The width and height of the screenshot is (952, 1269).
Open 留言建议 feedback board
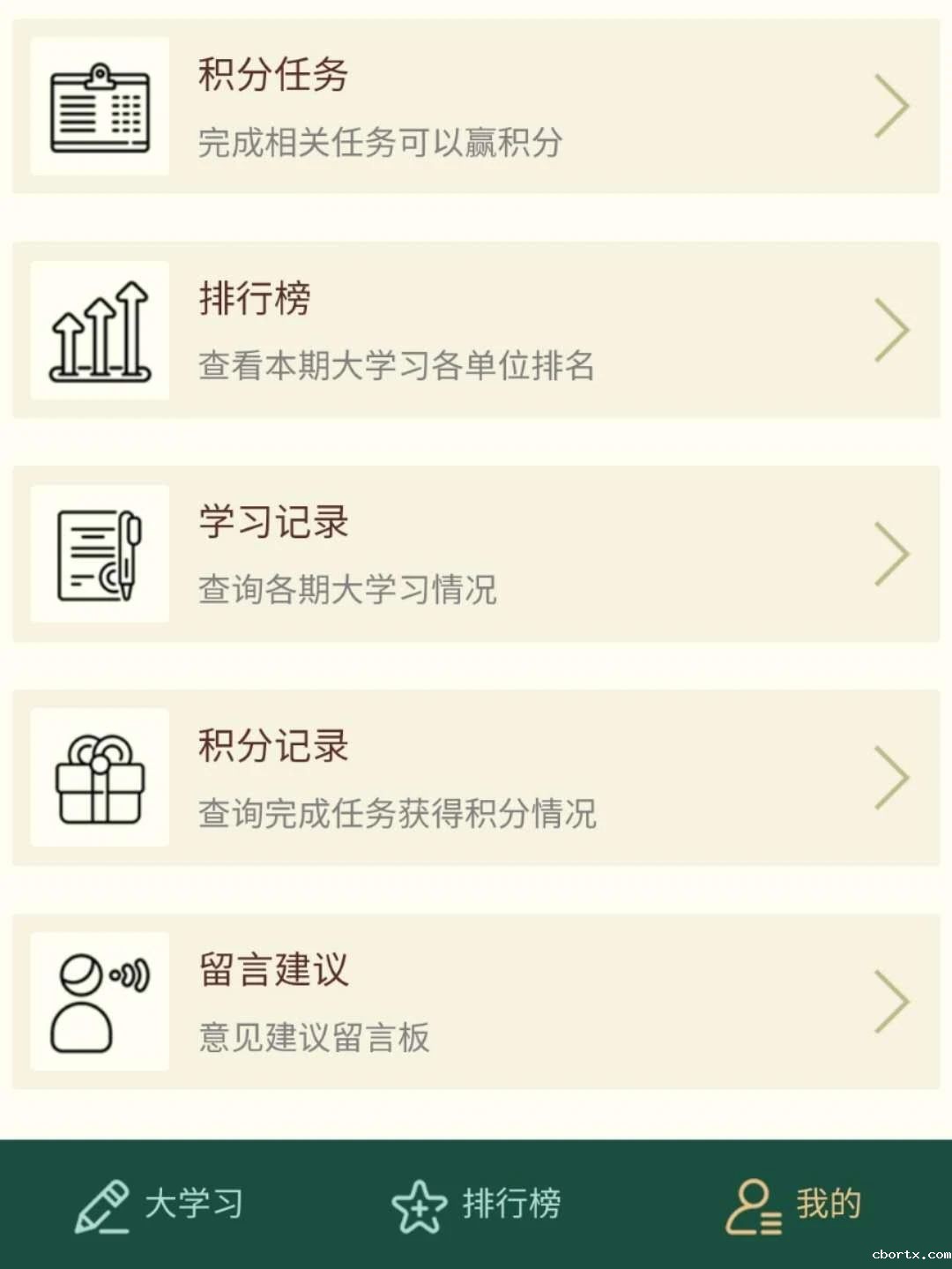(x=476, y=1002)
